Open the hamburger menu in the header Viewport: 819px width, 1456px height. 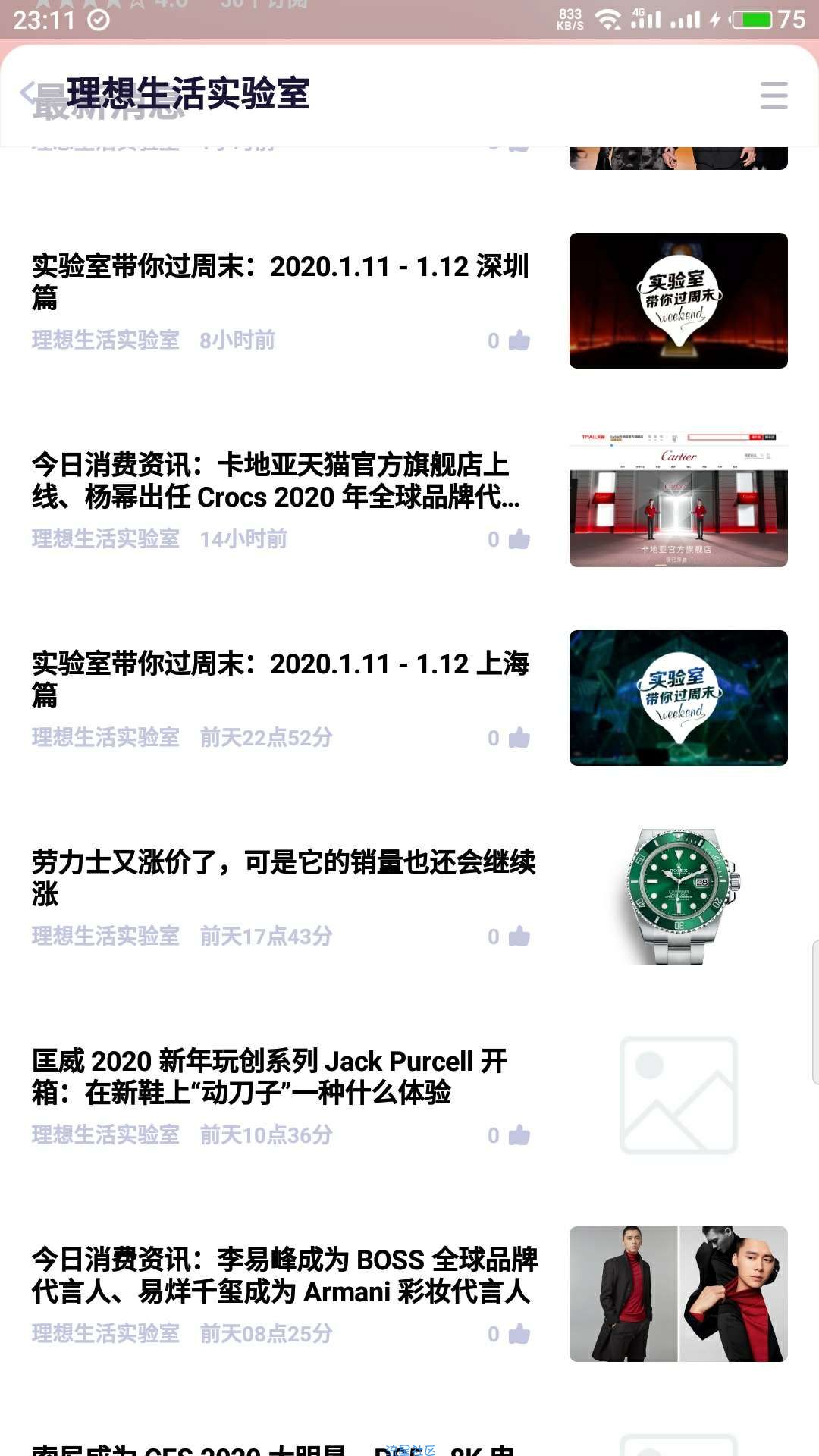click(773, 96)
